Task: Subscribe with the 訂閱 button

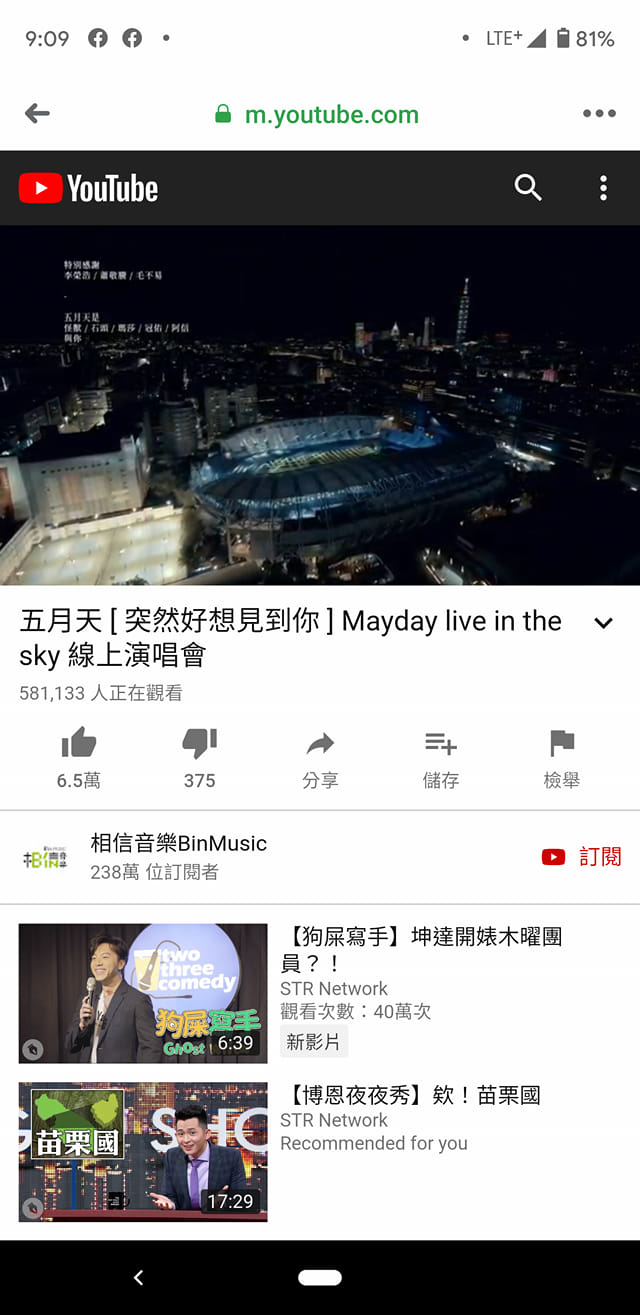Action: (582, 857)
